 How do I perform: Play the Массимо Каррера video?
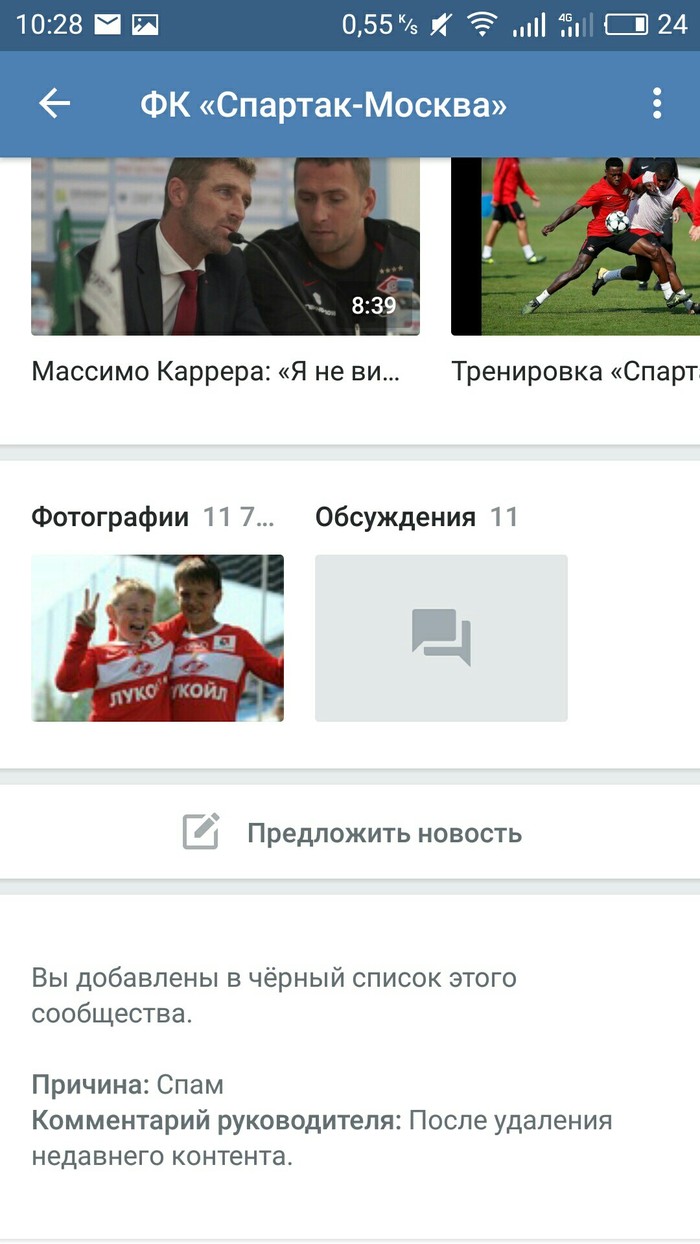(x=225, y=246)
